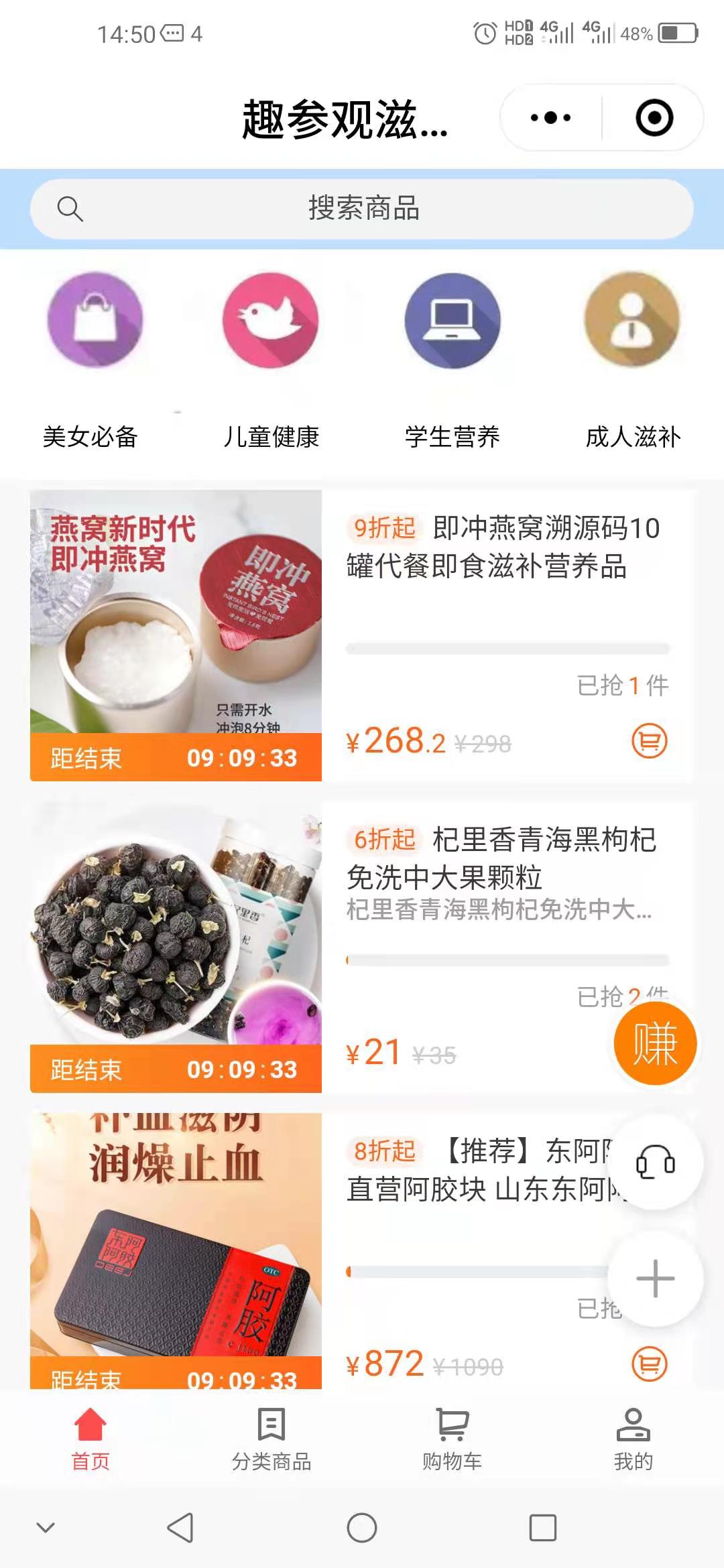This screenshot has height=1568, width=724.
Task: Switch to the 首页 tab
Action: point(90,1439)
